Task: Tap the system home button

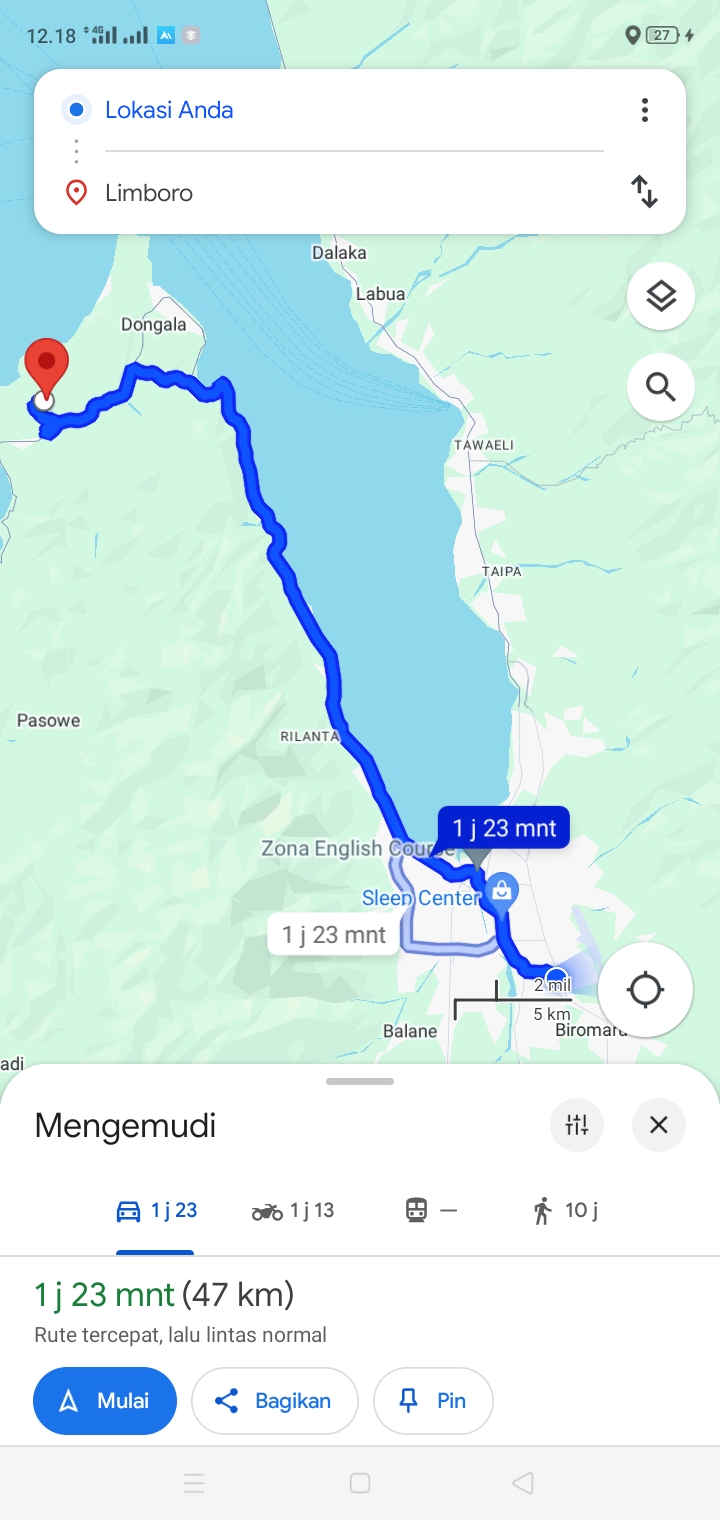Action: click(x=360, y=1483)
